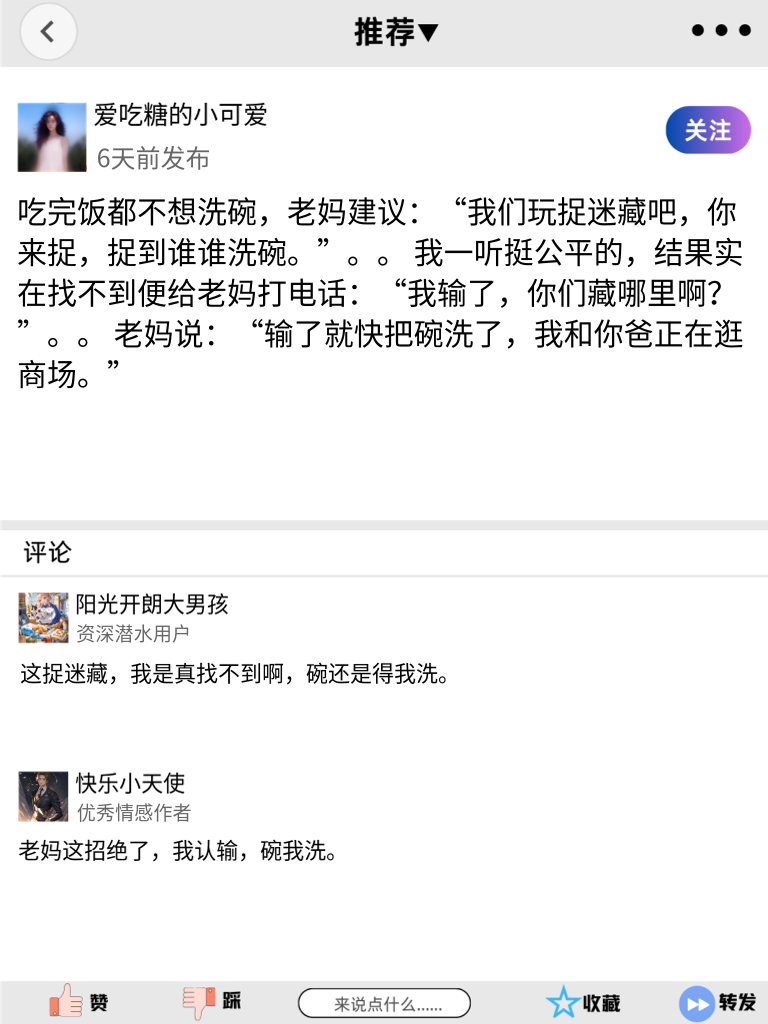Tap the 来说点什么 comment input field
Screen dimensions: 768x1024
(x=385, y=1002)
